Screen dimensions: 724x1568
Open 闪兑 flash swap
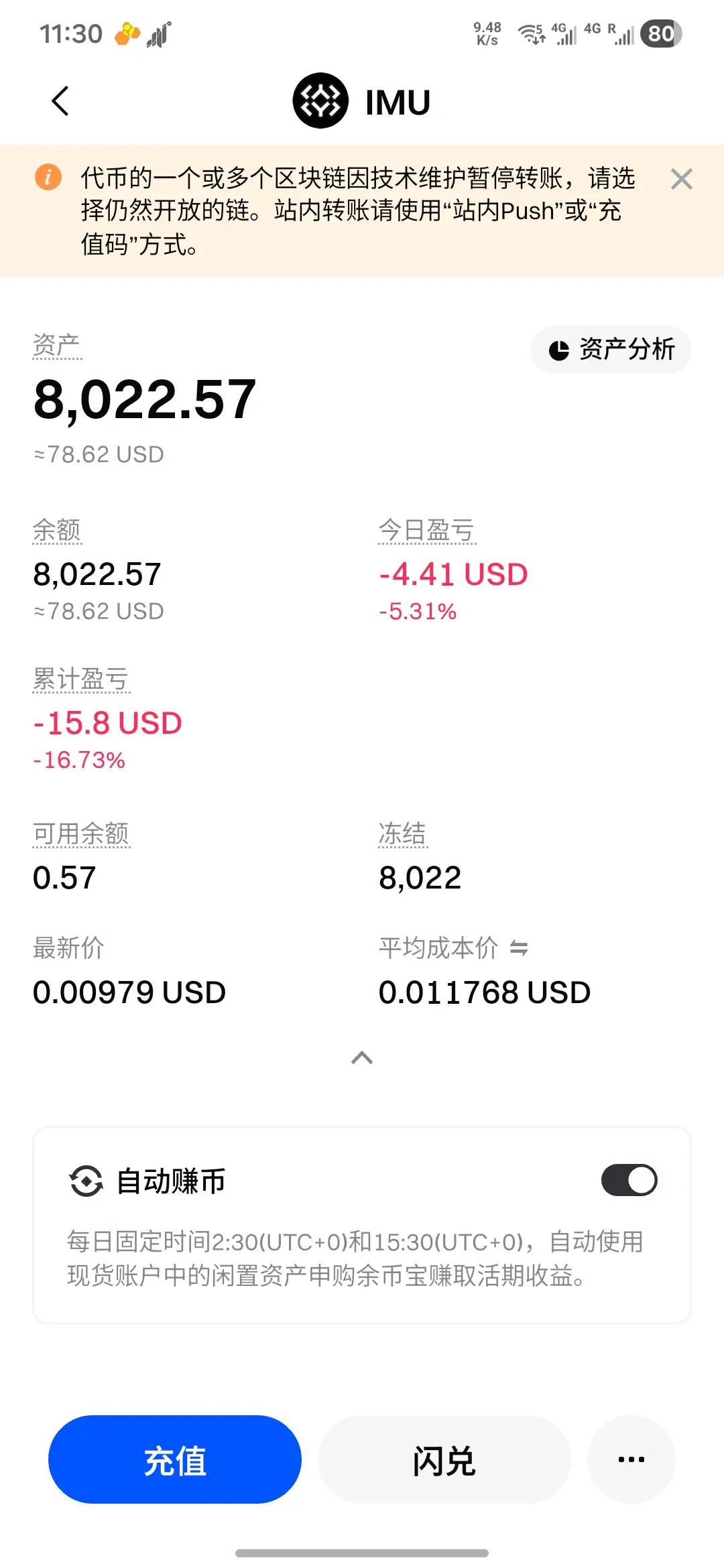pos(444,1459)
